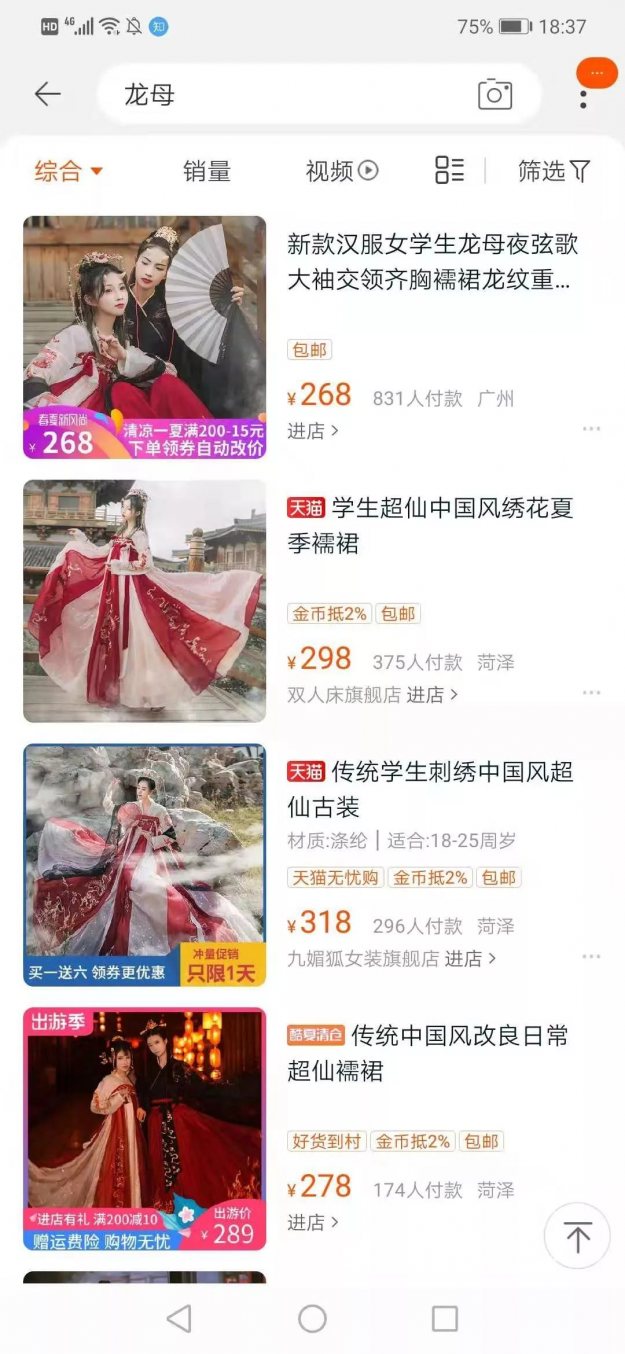This screenshot has width=625, height=1354.
Task: Open the three-dot overflow menu at top
Action: click(x=583, y=98)
